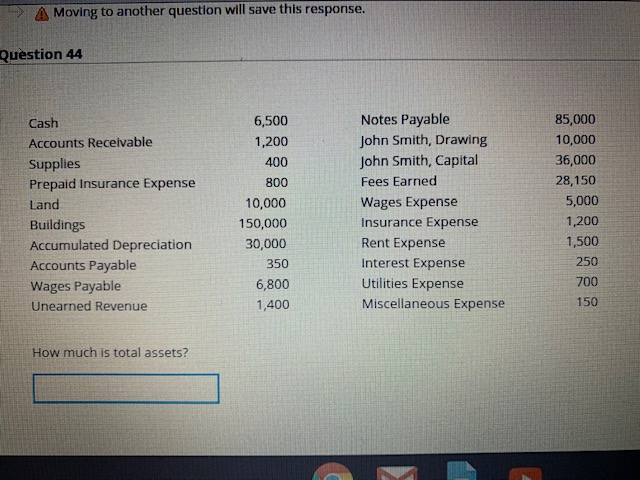Tap the total assets answer box

click(x=126, y=388)
